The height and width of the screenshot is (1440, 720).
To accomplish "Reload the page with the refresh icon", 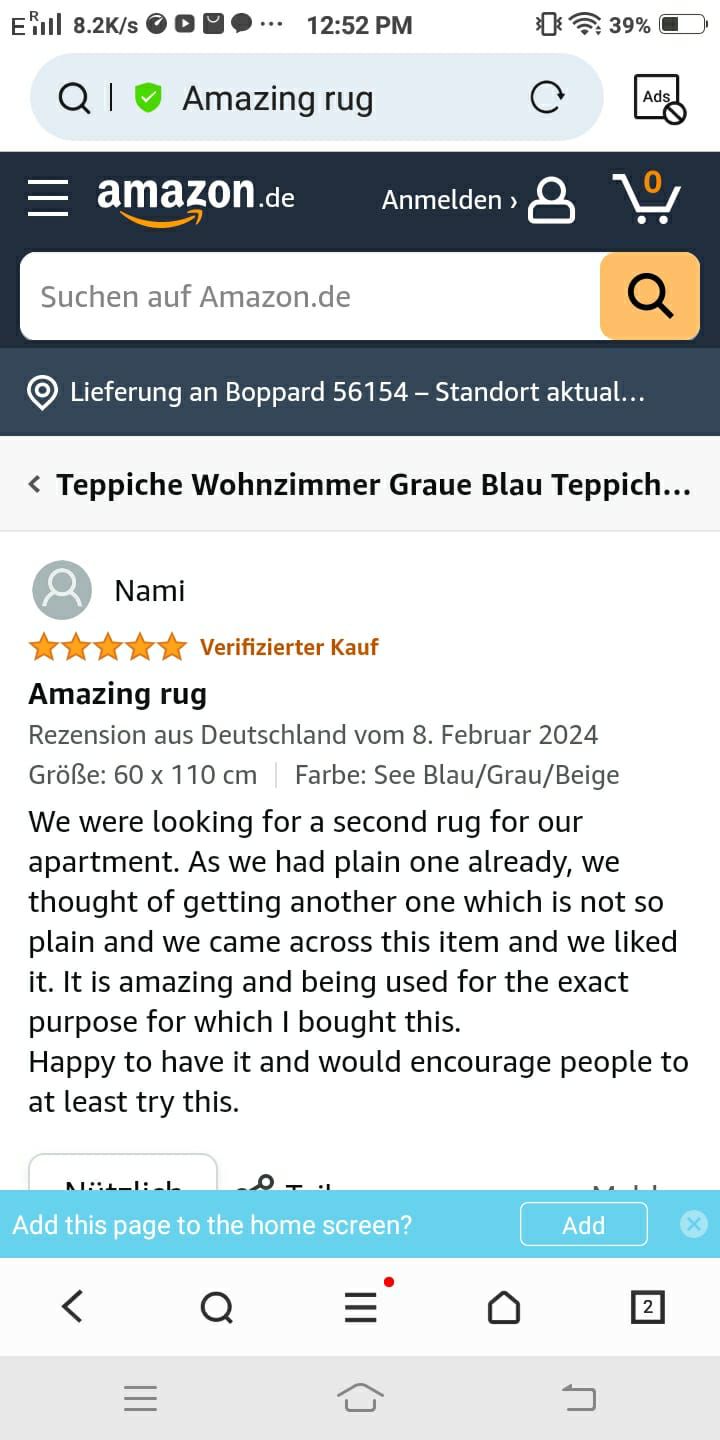I will point(546,98).
